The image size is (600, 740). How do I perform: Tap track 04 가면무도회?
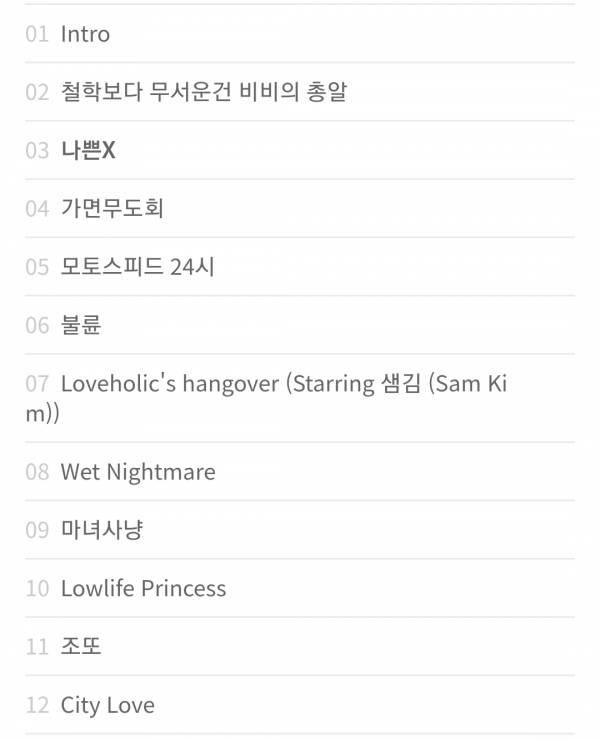(112, 208)
